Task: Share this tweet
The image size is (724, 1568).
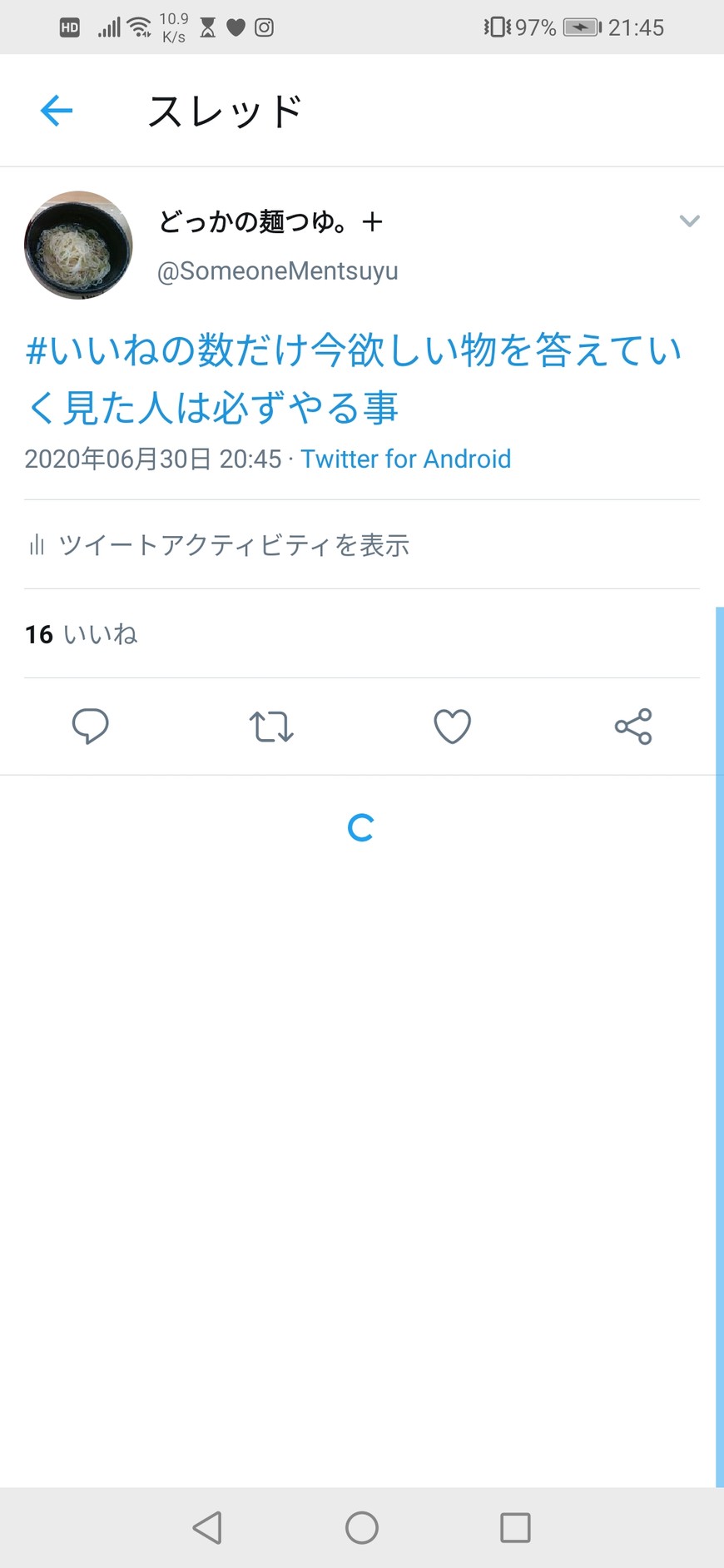Action: (633, 726)
